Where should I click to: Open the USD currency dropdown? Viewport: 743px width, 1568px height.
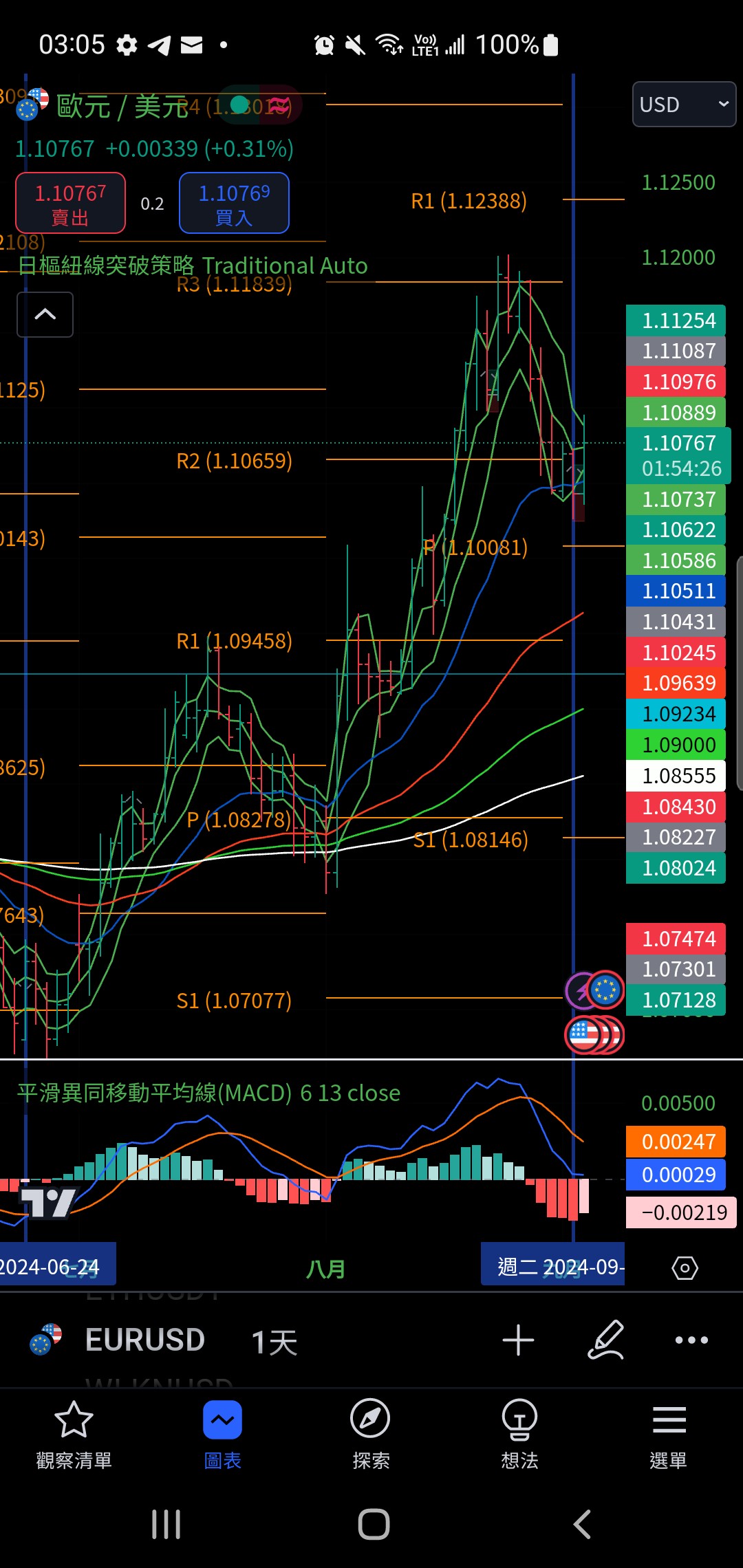684,105
